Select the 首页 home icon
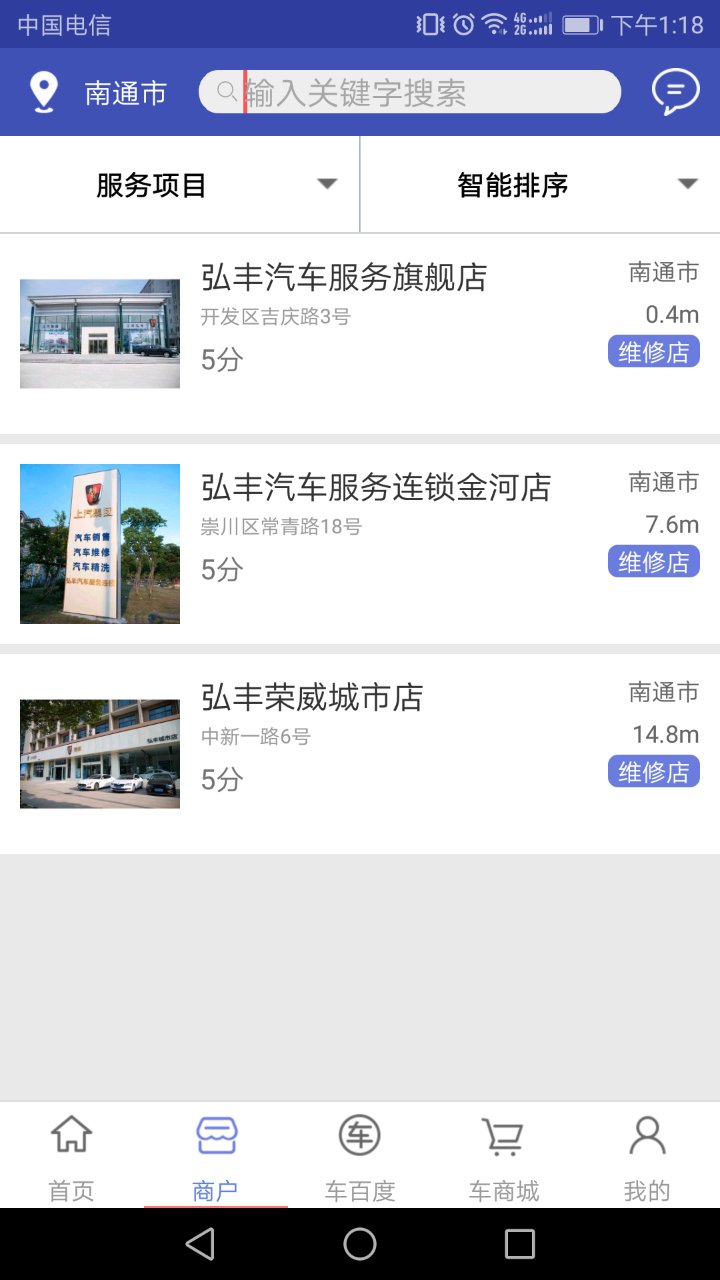 (x=71, y=1135)
